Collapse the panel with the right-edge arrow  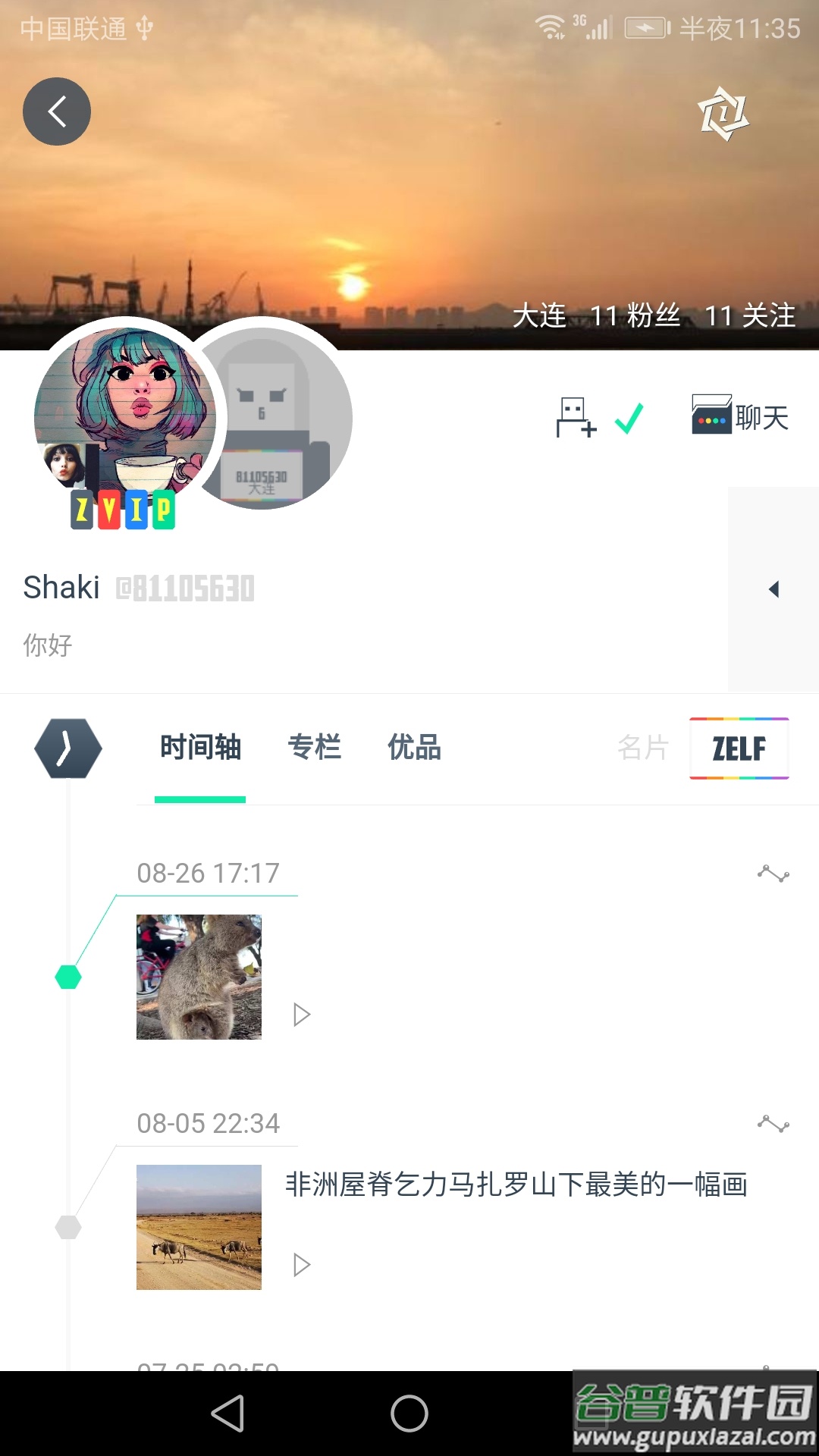click(x=773, y=590)
